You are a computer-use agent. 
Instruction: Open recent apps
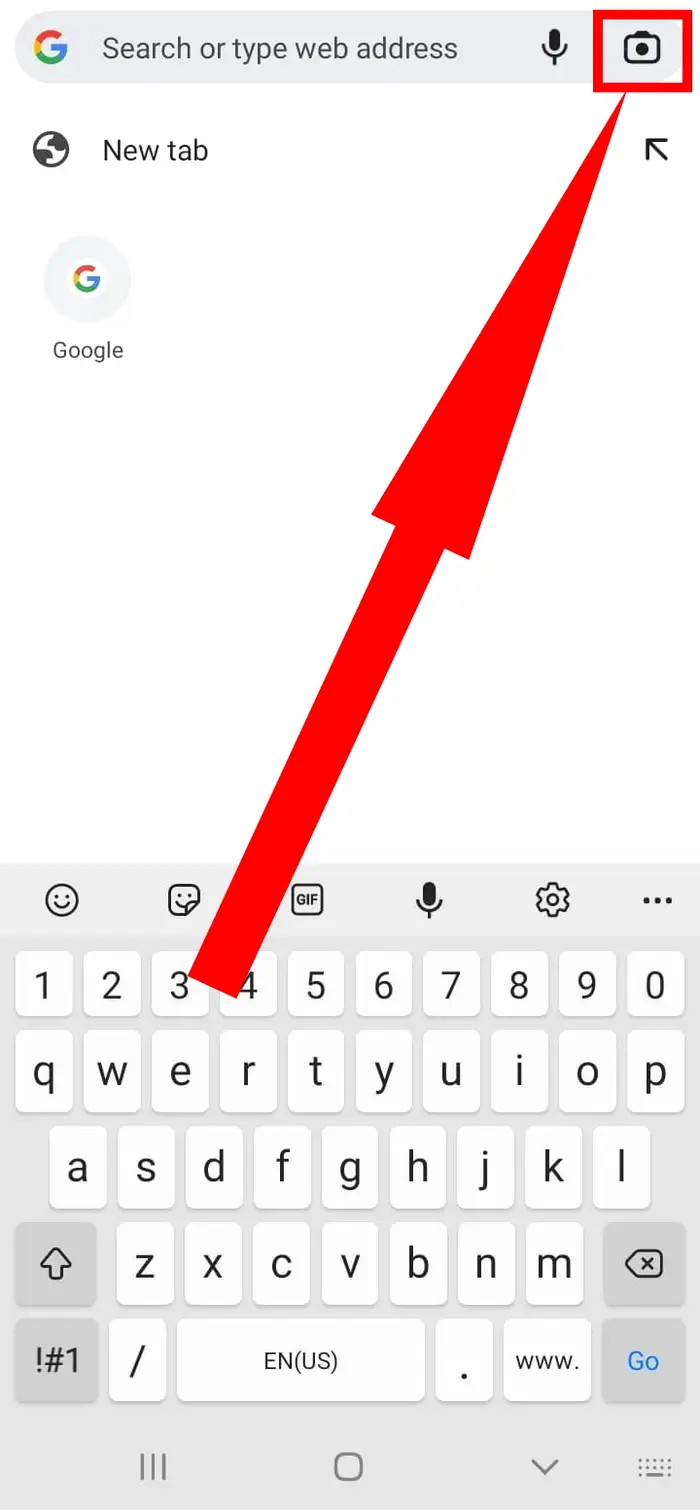click(153, 1467)
